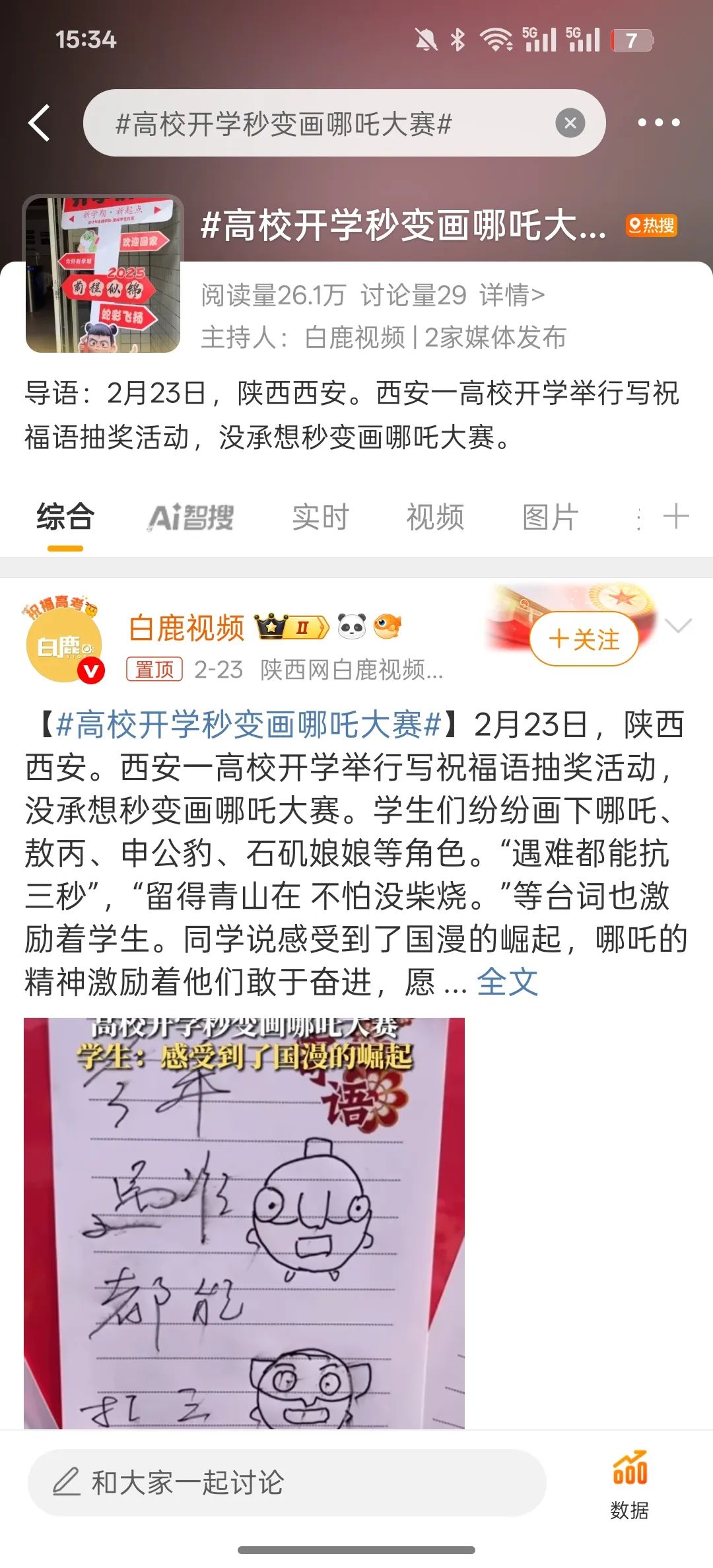Follow 白鹿视频 with the +关注 button
The height and width of the screenshot is (1568, 713).
pyautogui.click(x=584, y=639)
